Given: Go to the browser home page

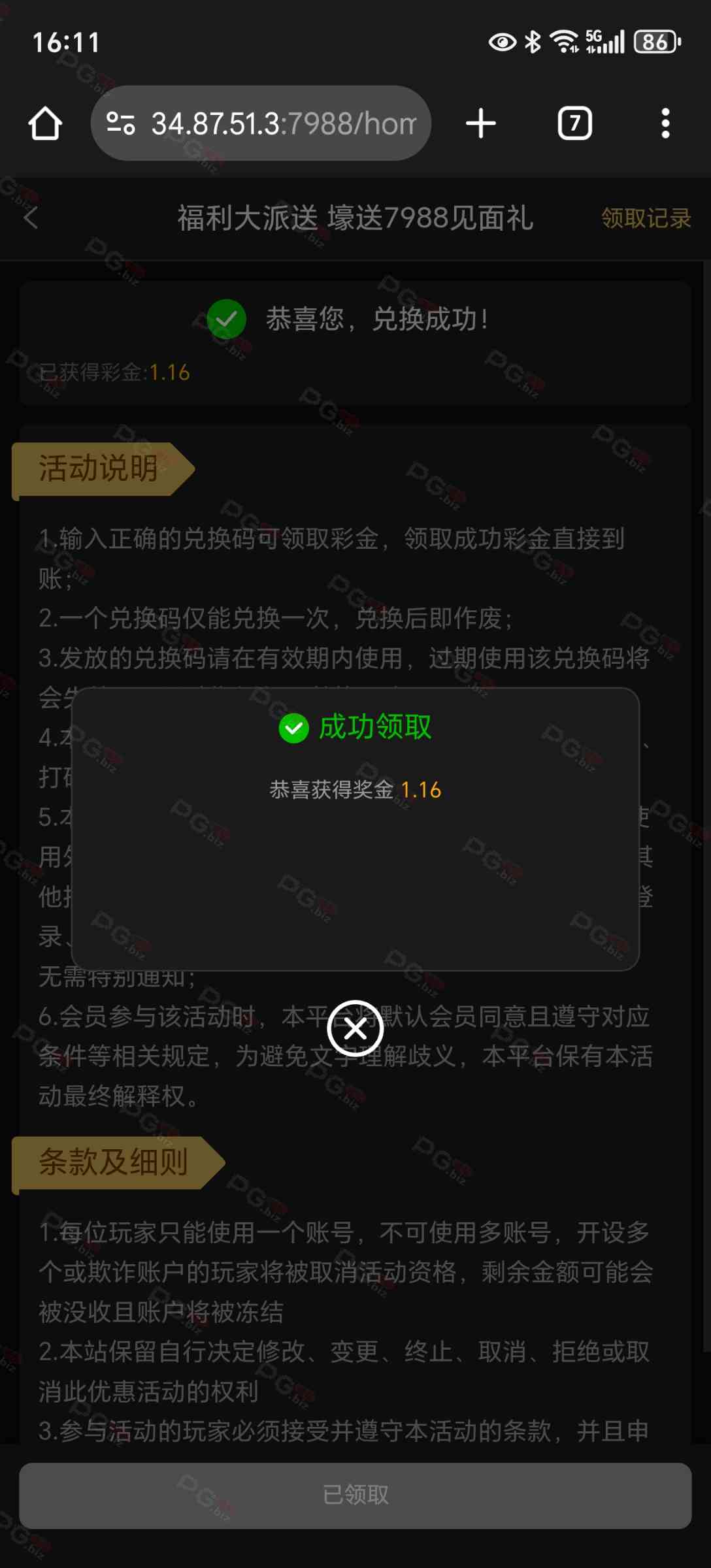Looking at the screenshot, I should click(45, 123).
